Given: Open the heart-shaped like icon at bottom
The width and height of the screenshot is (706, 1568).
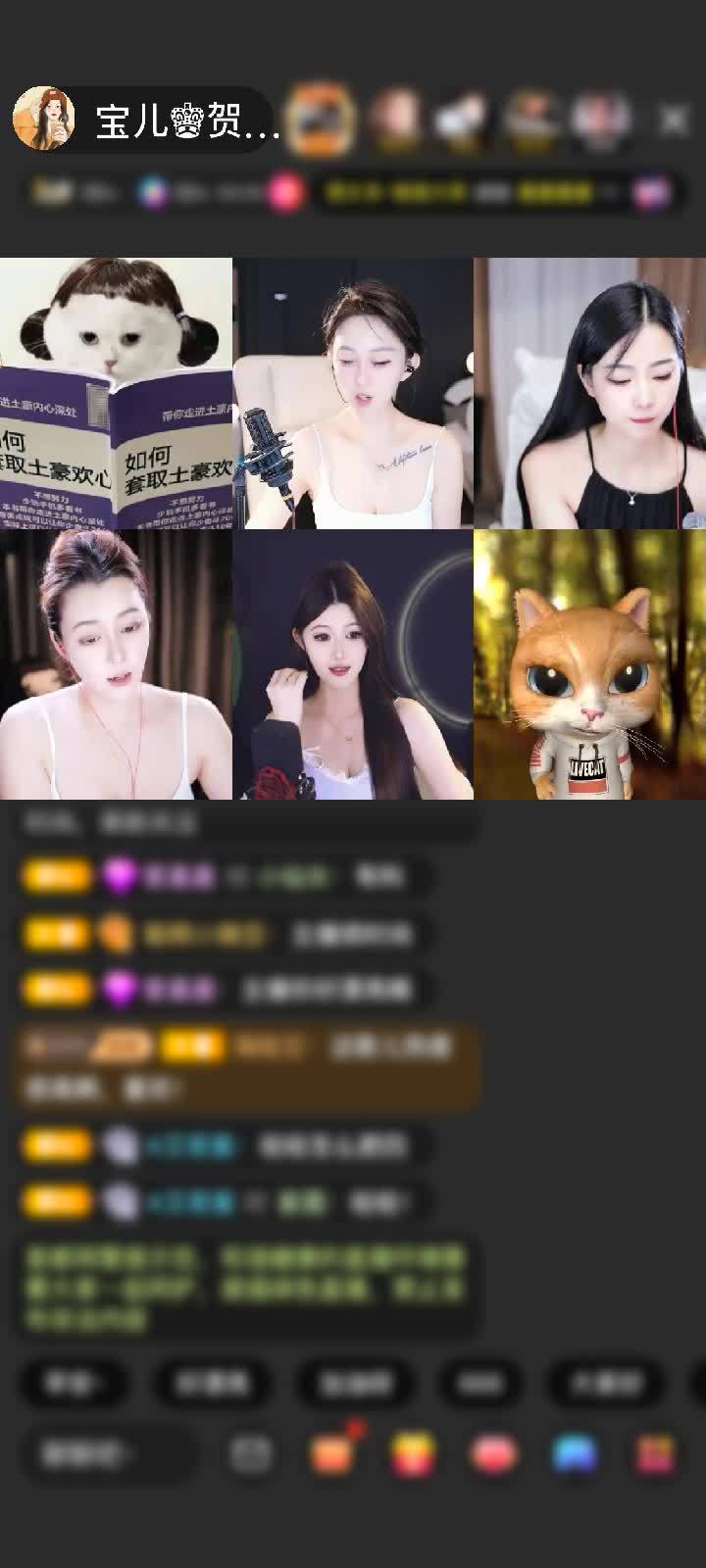Looking at the screenshot, I should pos(493,1454).
